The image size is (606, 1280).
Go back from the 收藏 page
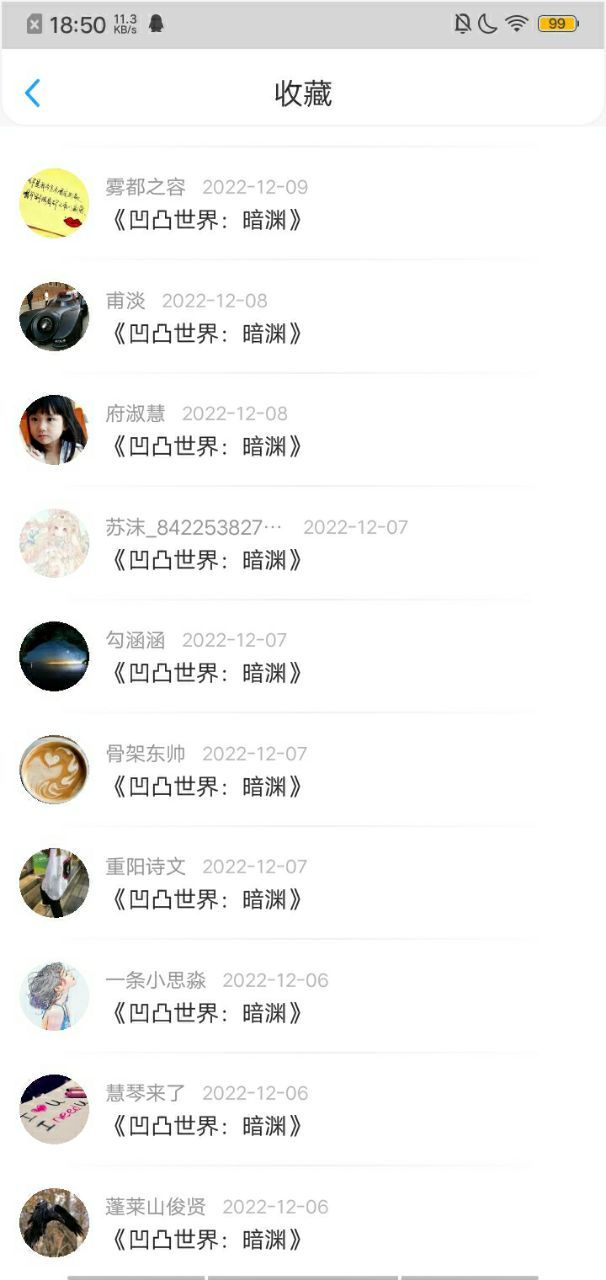(33, 93)
